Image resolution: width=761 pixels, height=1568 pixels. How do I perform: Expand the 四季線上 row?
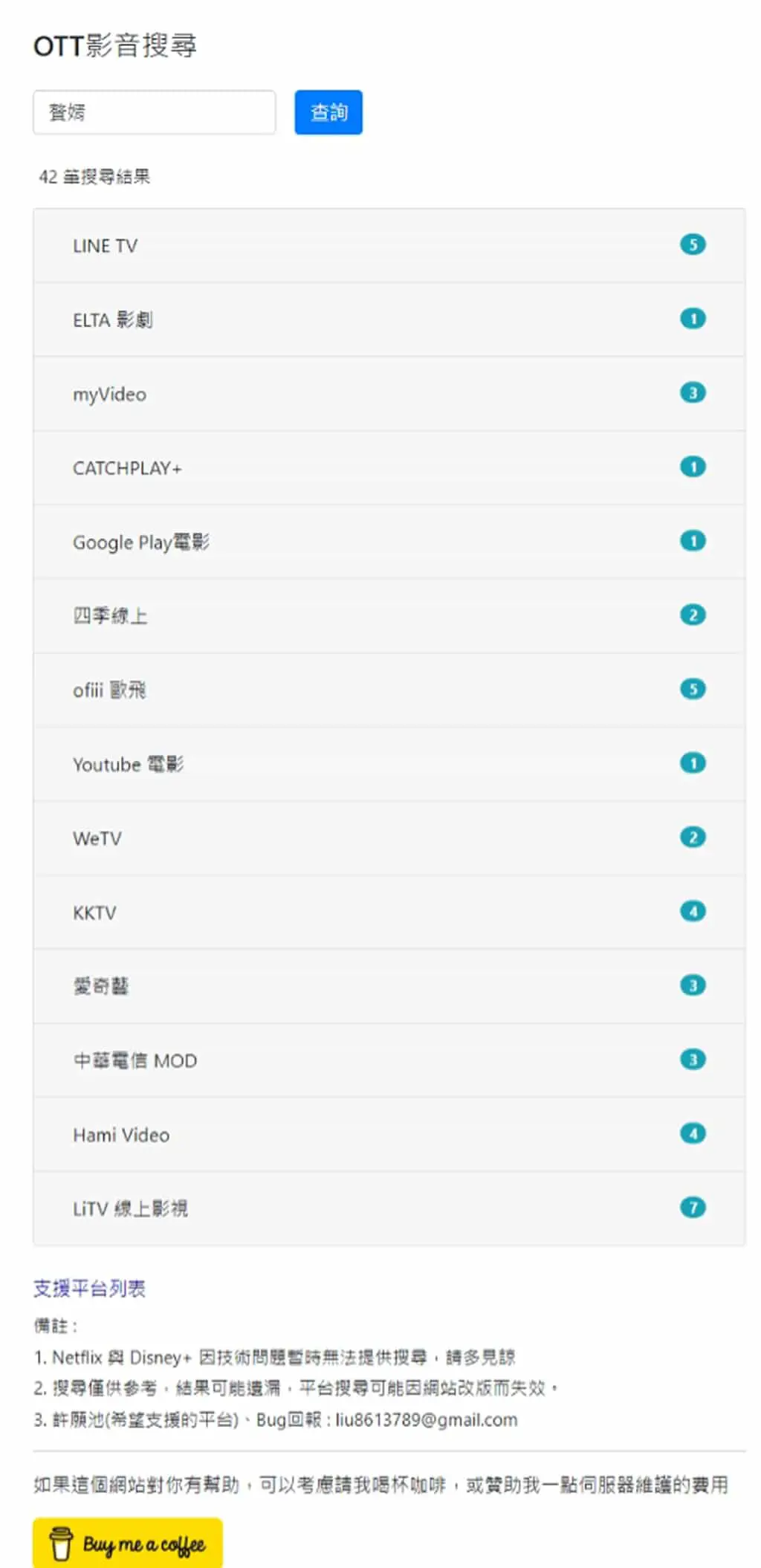click(389, 615)
